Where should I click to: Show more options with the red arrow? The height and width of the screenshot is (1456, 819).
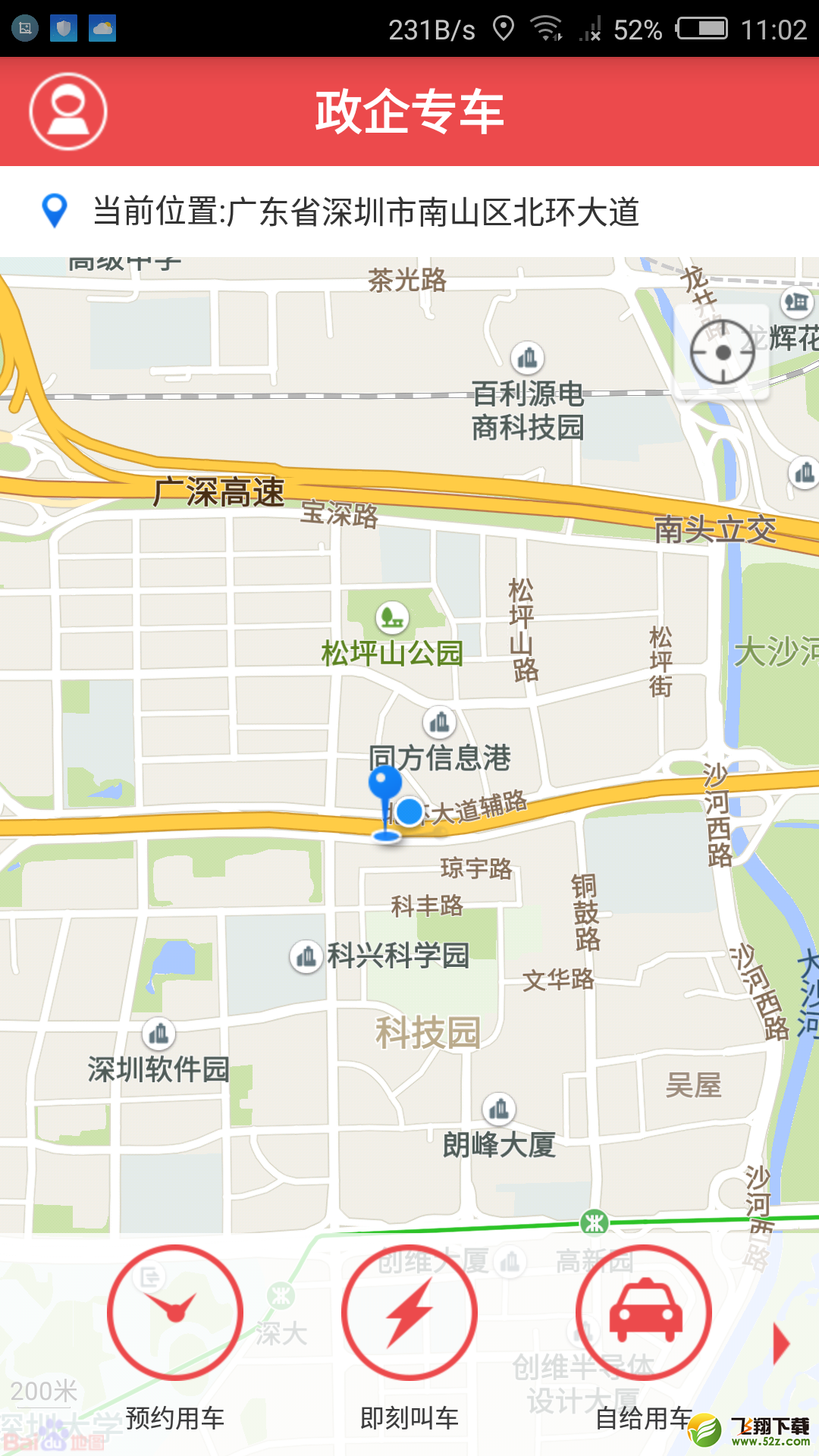tap(782, 1345)
